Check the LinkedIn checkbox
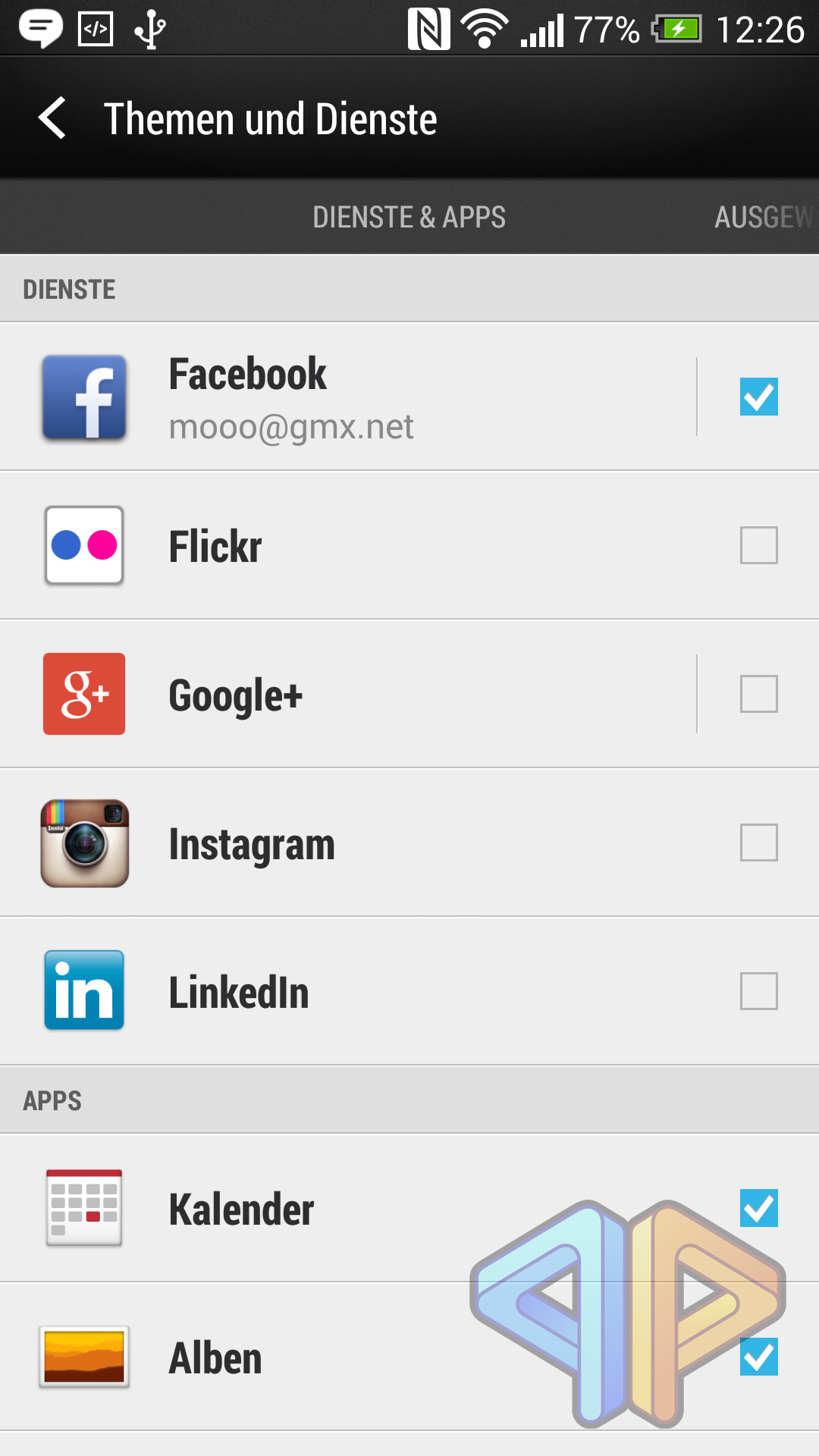Screen dimensions: 819x1456 click(759, 991)
